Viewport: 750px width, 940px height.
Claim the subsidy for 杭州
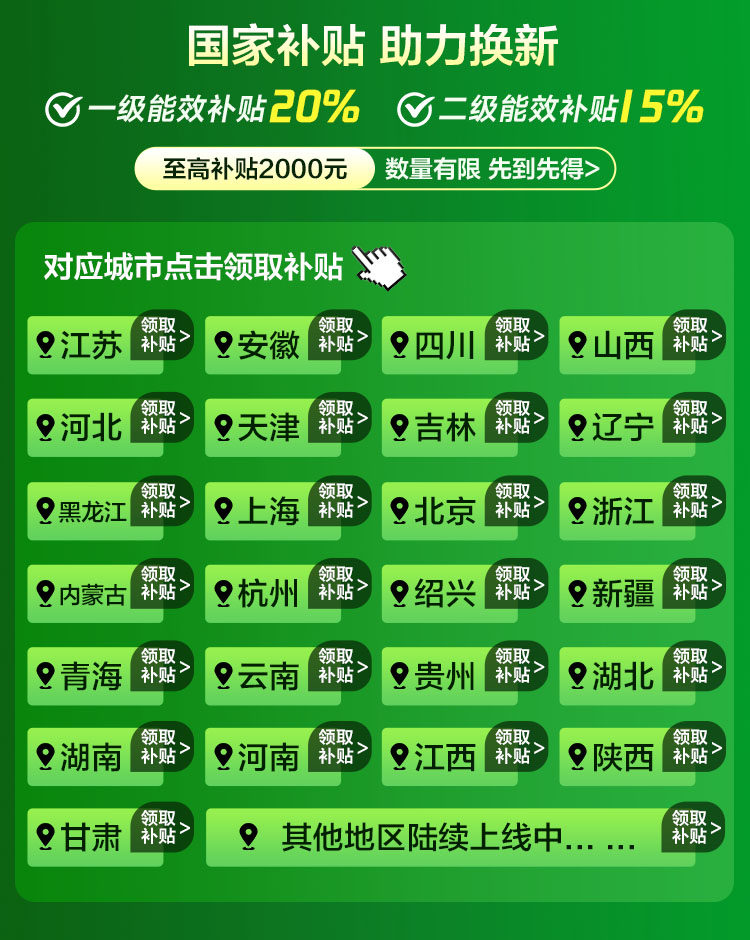(x=288, y=591)
